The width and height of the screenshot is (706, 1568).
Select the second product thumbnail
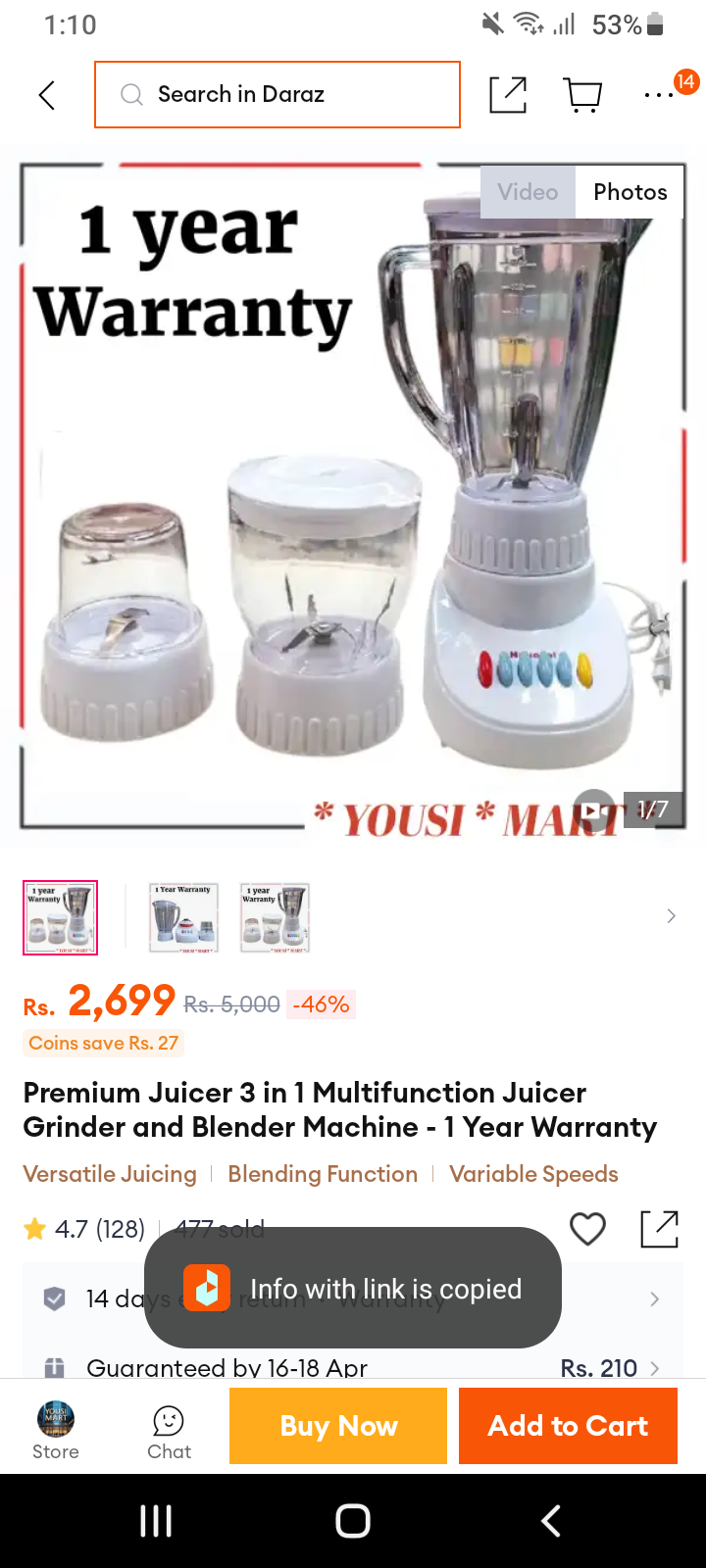[184, 917]
